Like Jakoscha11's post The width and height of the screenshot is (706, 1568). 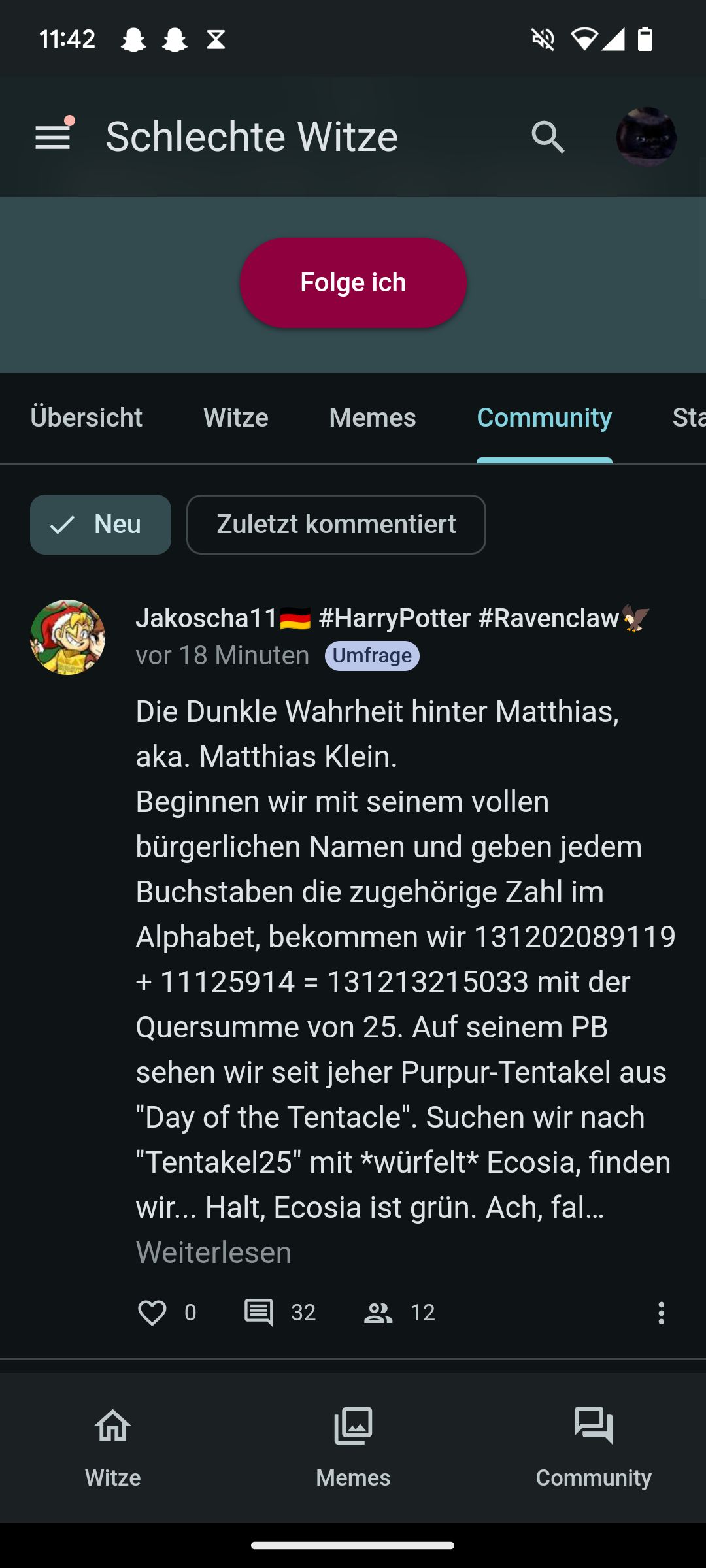(x=152, y=1313)
